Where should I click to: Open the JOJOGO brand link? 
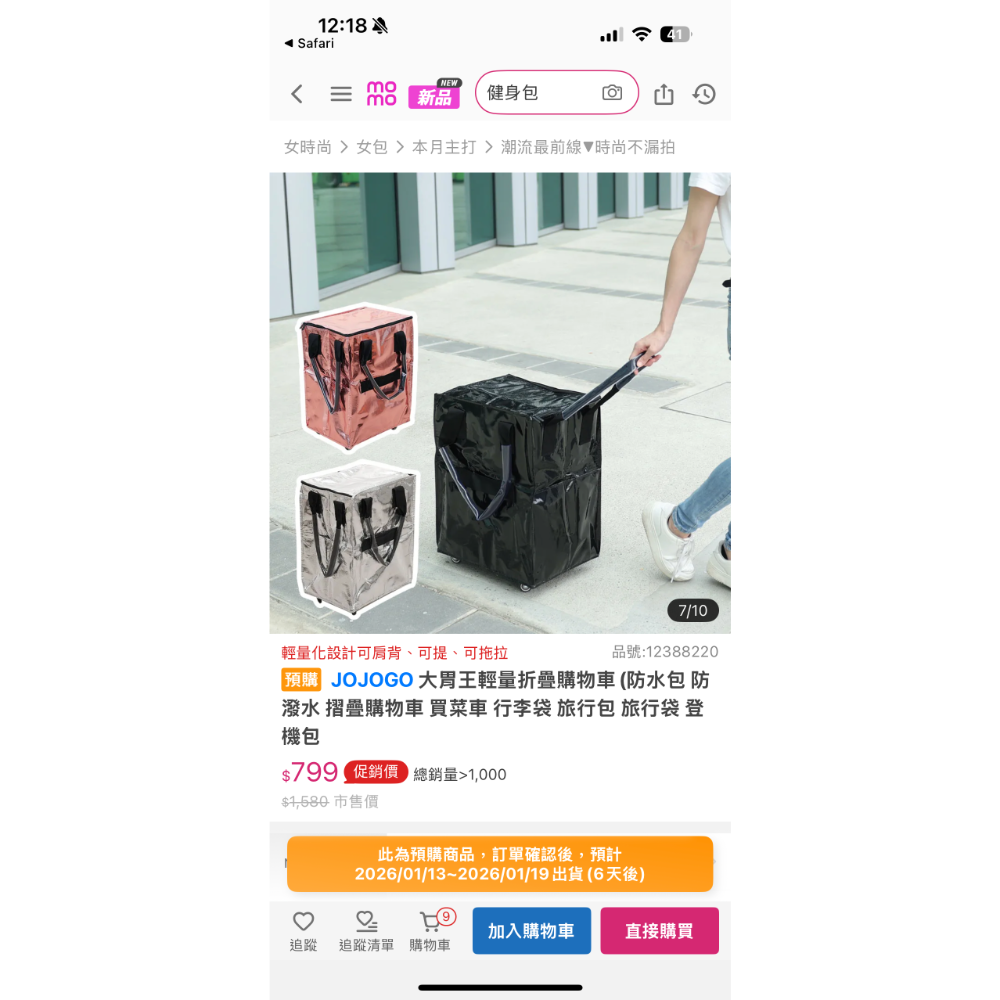(372, 680)
